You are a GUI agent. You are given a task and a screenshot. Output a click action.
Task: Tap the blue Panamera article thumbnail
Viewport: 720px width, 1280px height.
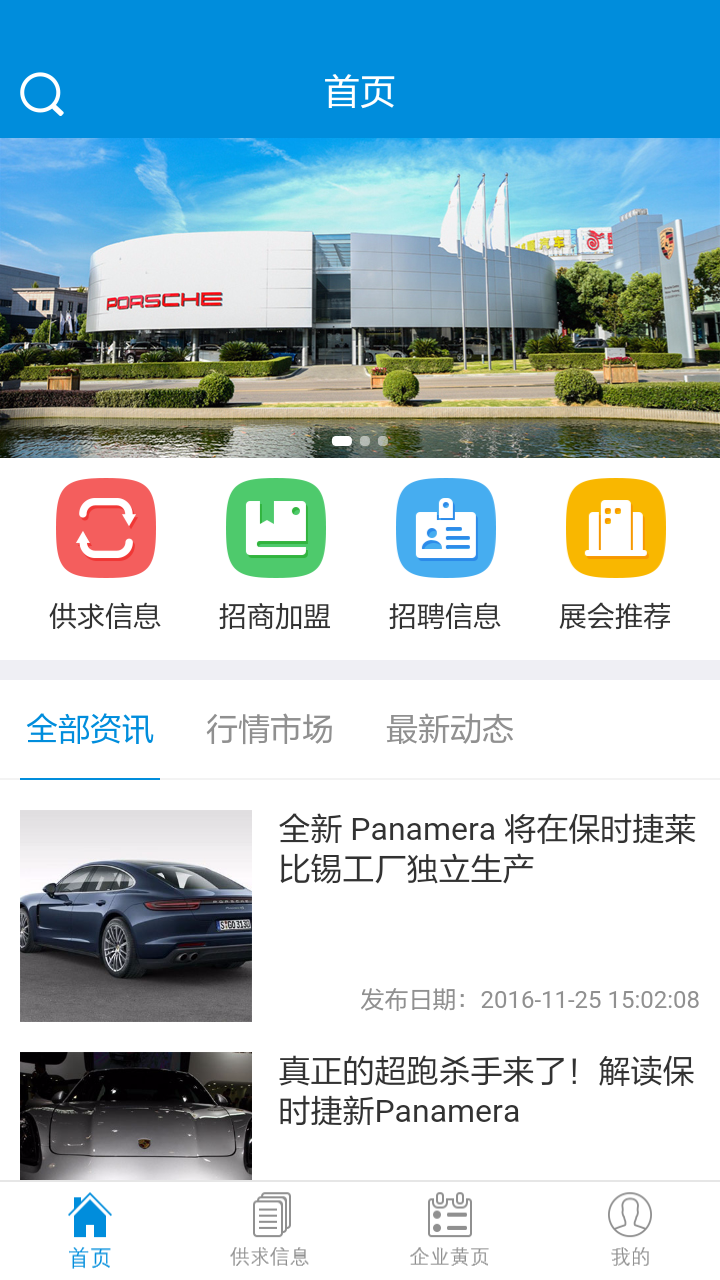(136, 915)
